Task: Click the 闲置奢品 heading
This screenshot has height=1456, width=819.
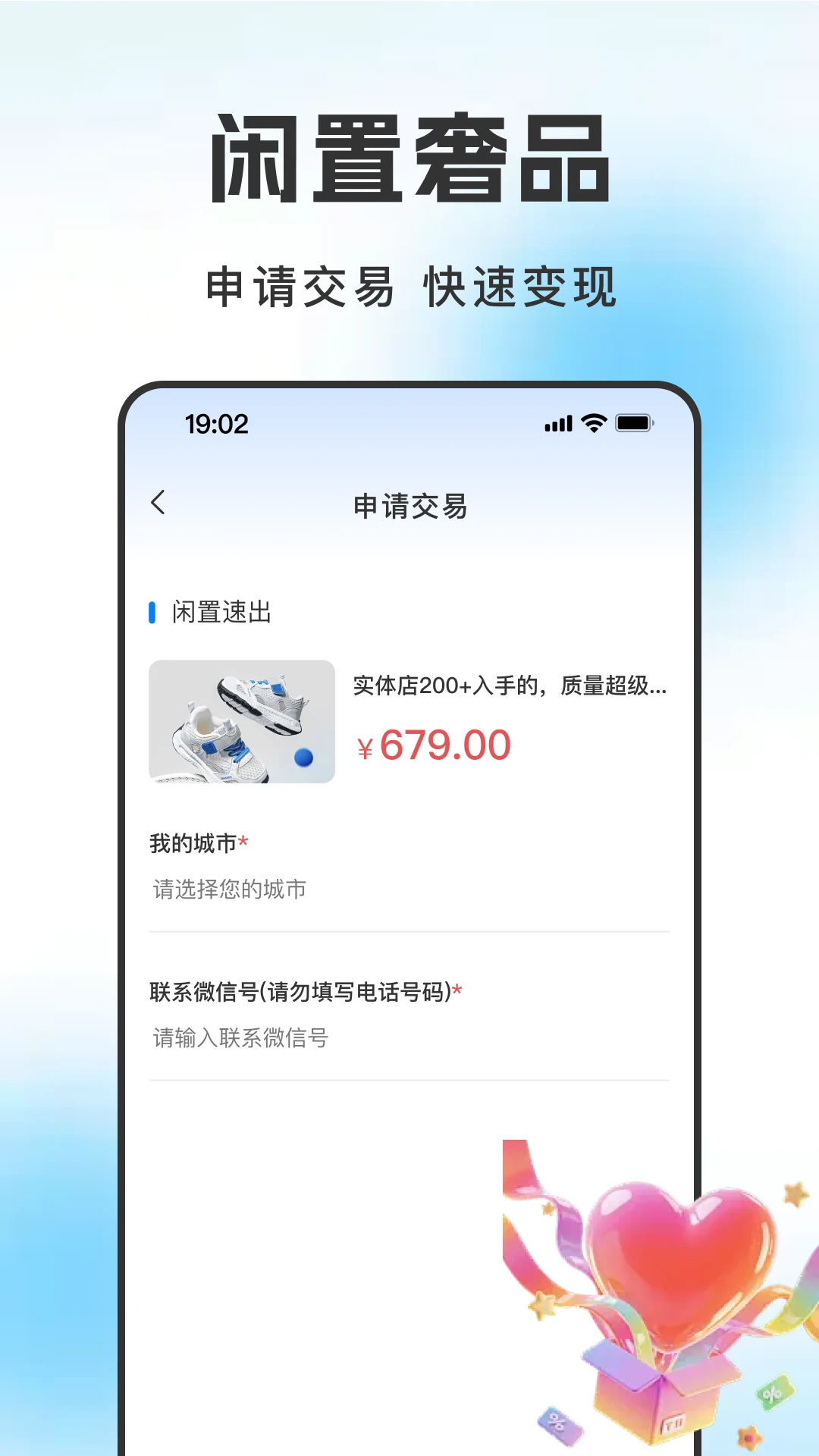Action: click(x=409, y=157)
